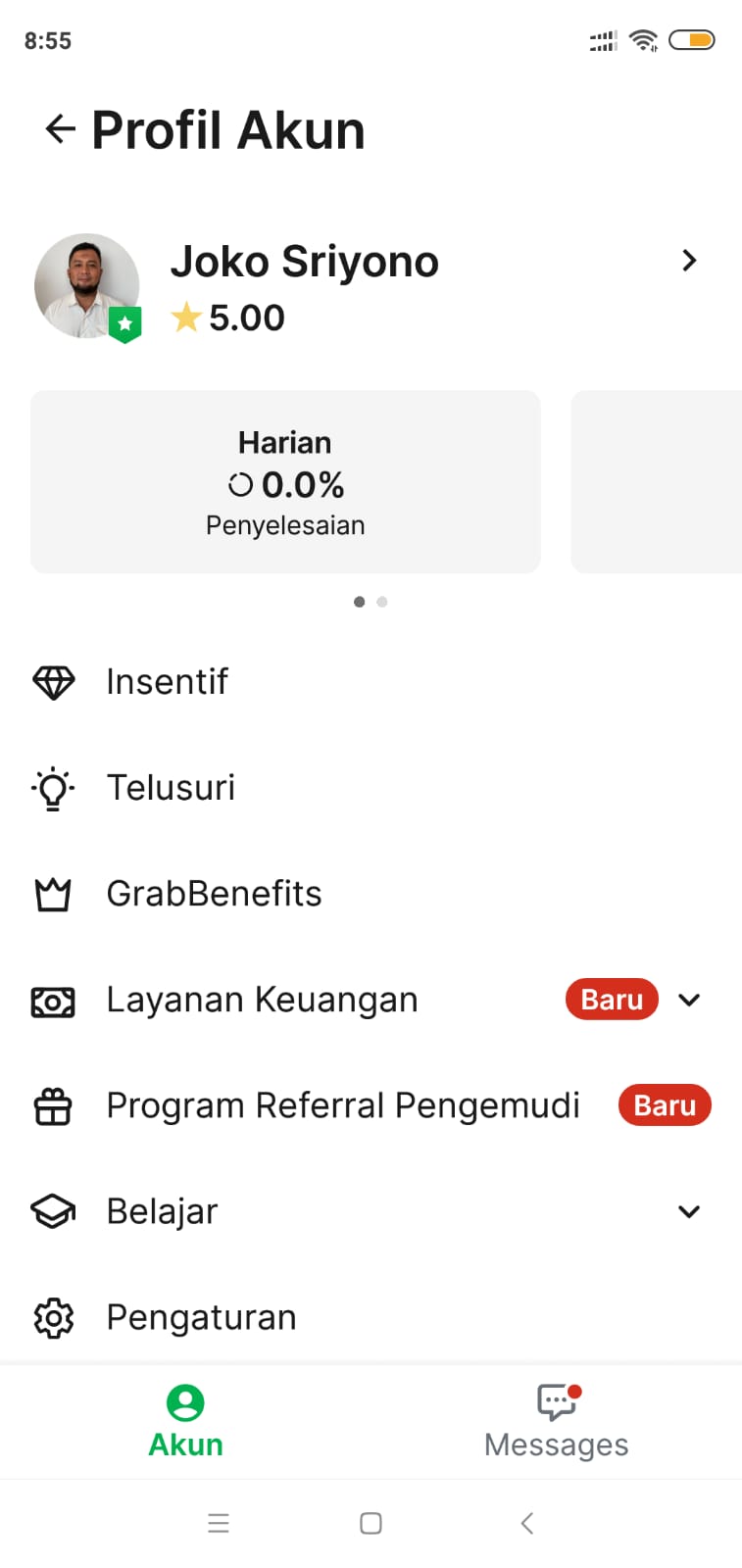Screen dimensions: 742x1568
Task: Open system recent apps
Action: [x=219, y=1523]
